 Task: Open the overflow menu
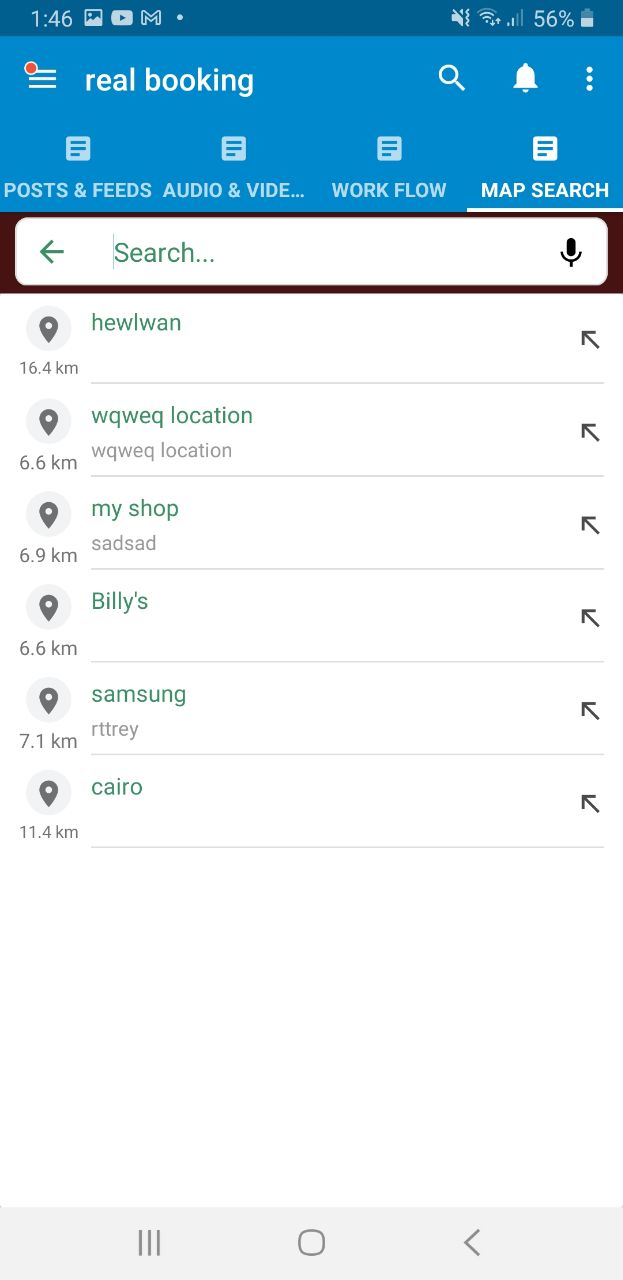pos(589,79)
